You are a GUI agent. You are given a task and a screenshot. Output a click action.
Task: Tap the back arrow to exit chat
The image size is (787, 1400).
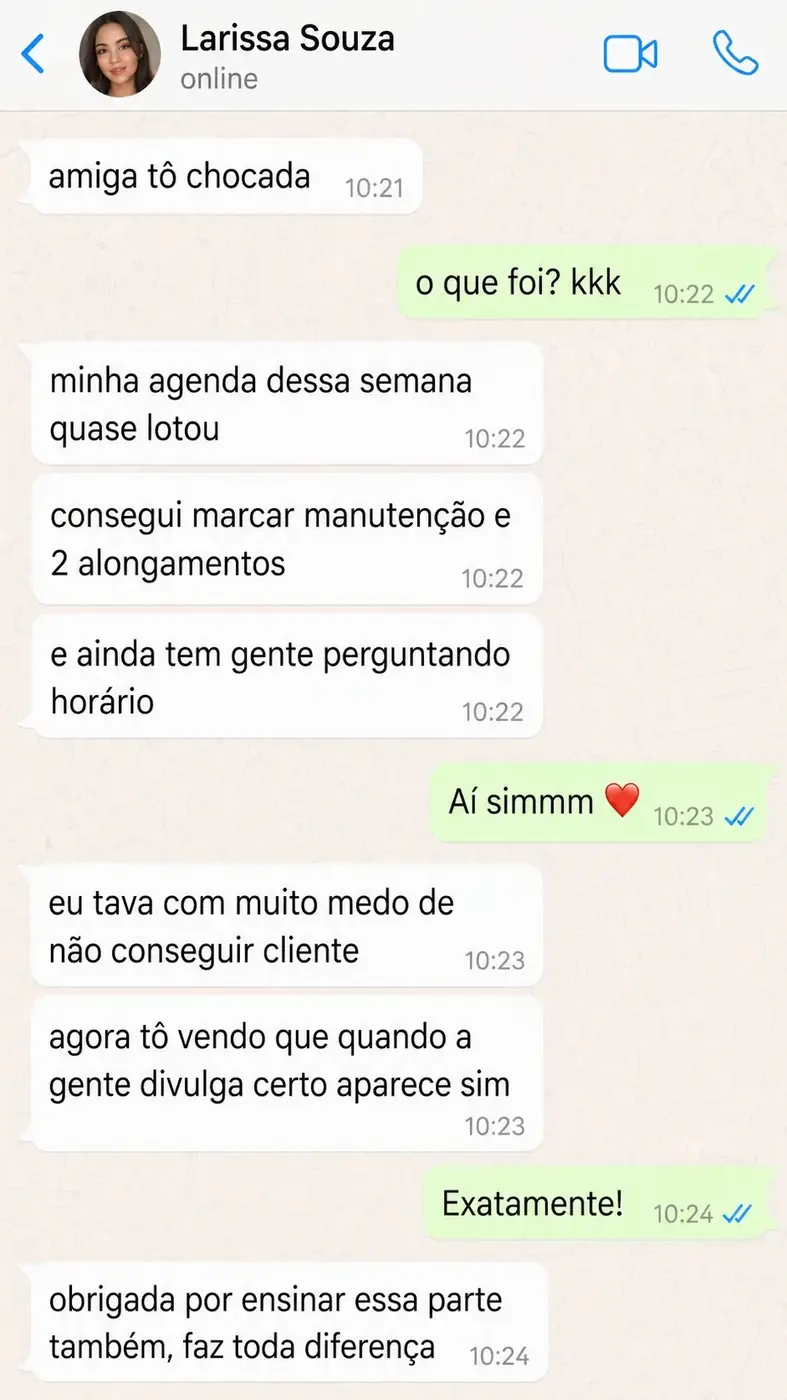click(33, 54)
